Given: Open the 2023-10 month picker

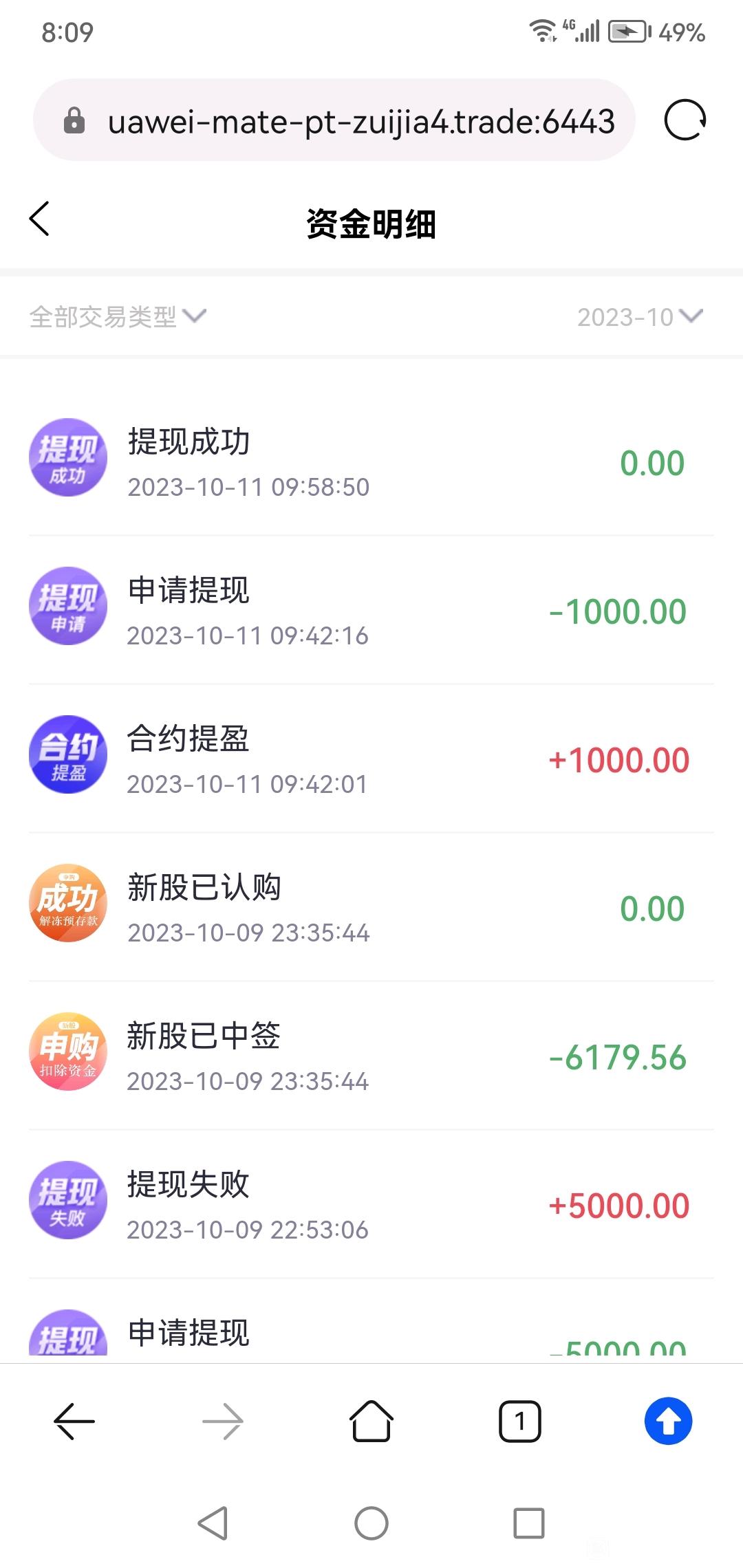Looking at the screenshot, I should click(x=640, y=317).
